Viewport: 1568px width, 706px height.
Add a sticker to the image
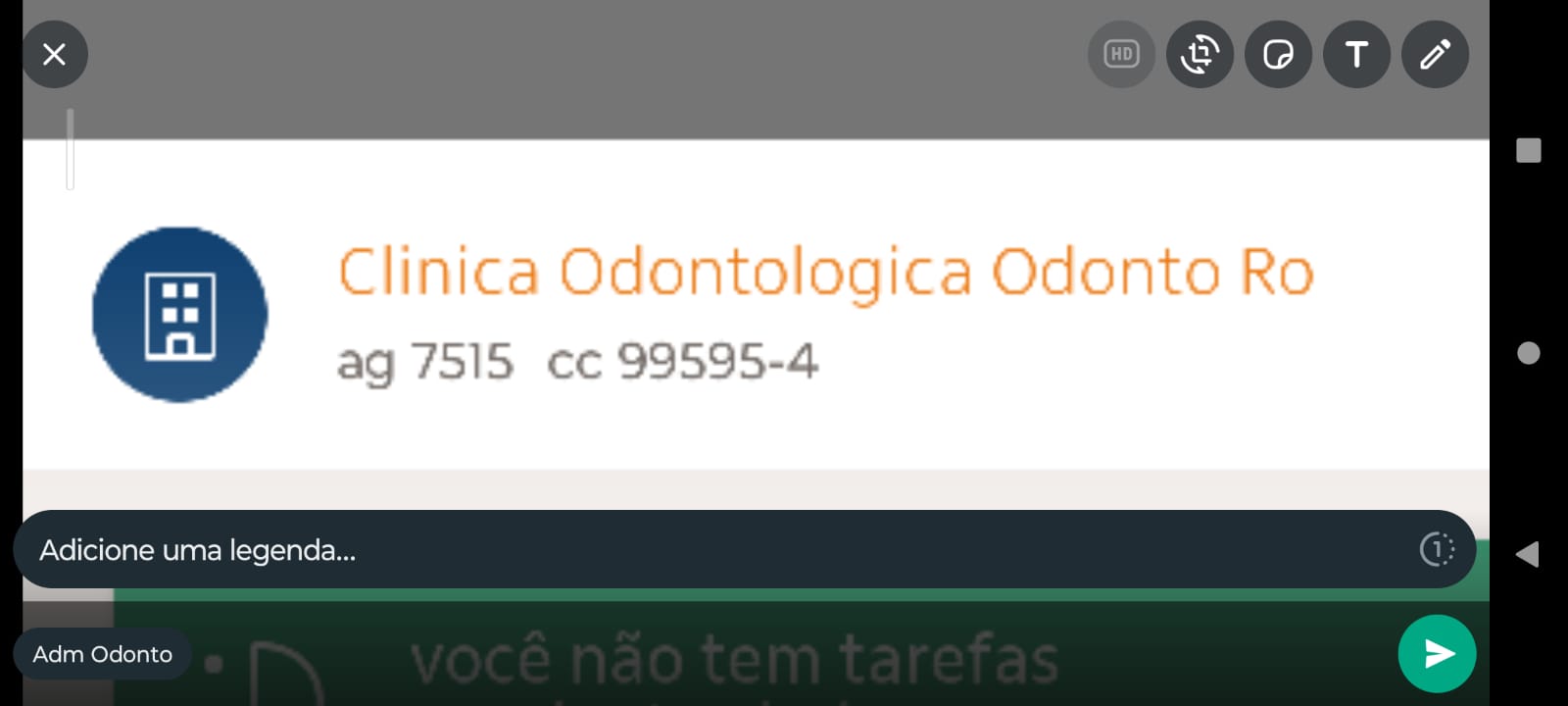click(x=1278, y=54)
